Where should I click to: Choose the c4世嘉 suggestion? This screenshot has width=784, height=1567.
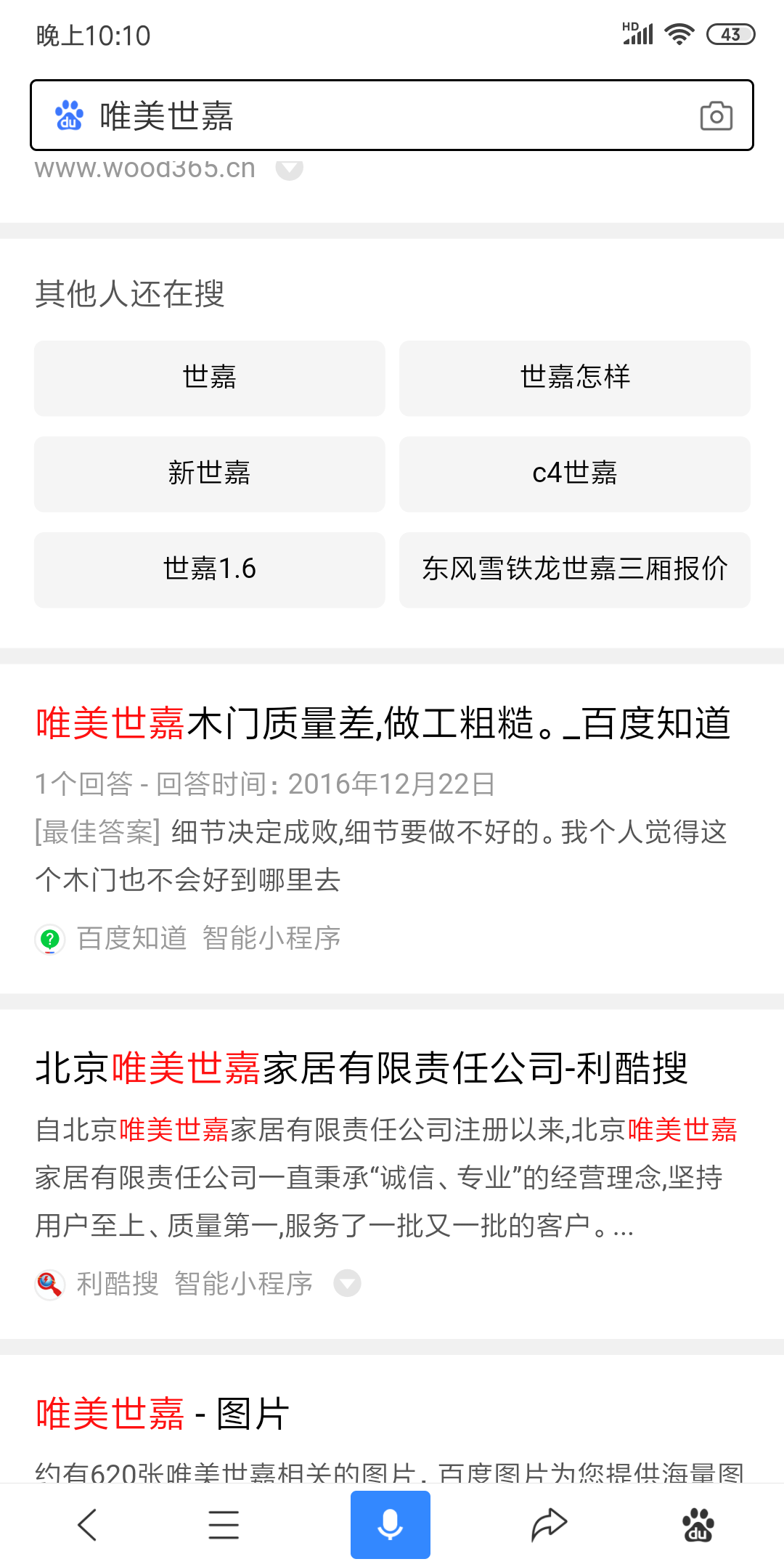[574, 473]
